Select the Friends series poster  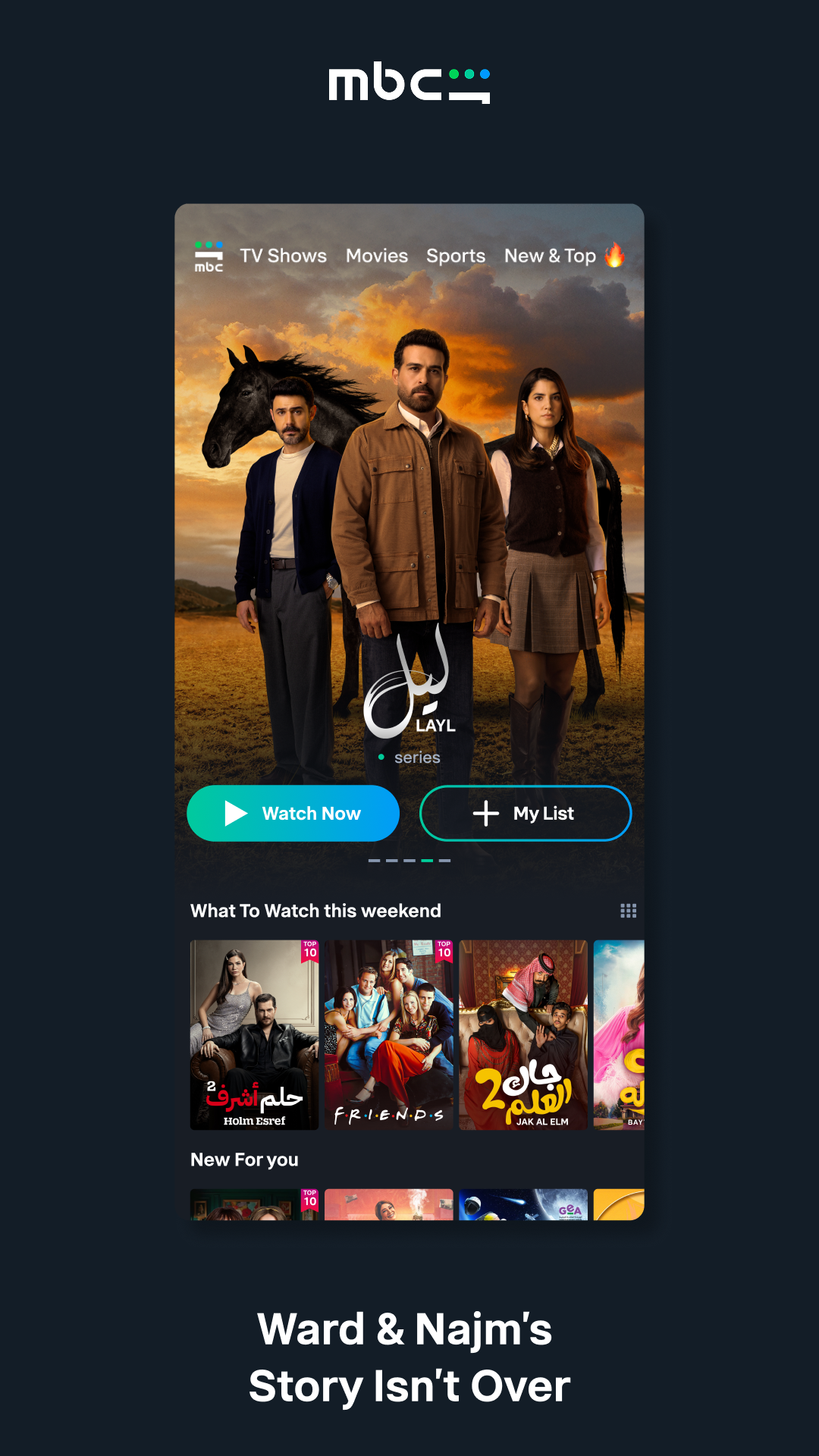pos(388,1034)
